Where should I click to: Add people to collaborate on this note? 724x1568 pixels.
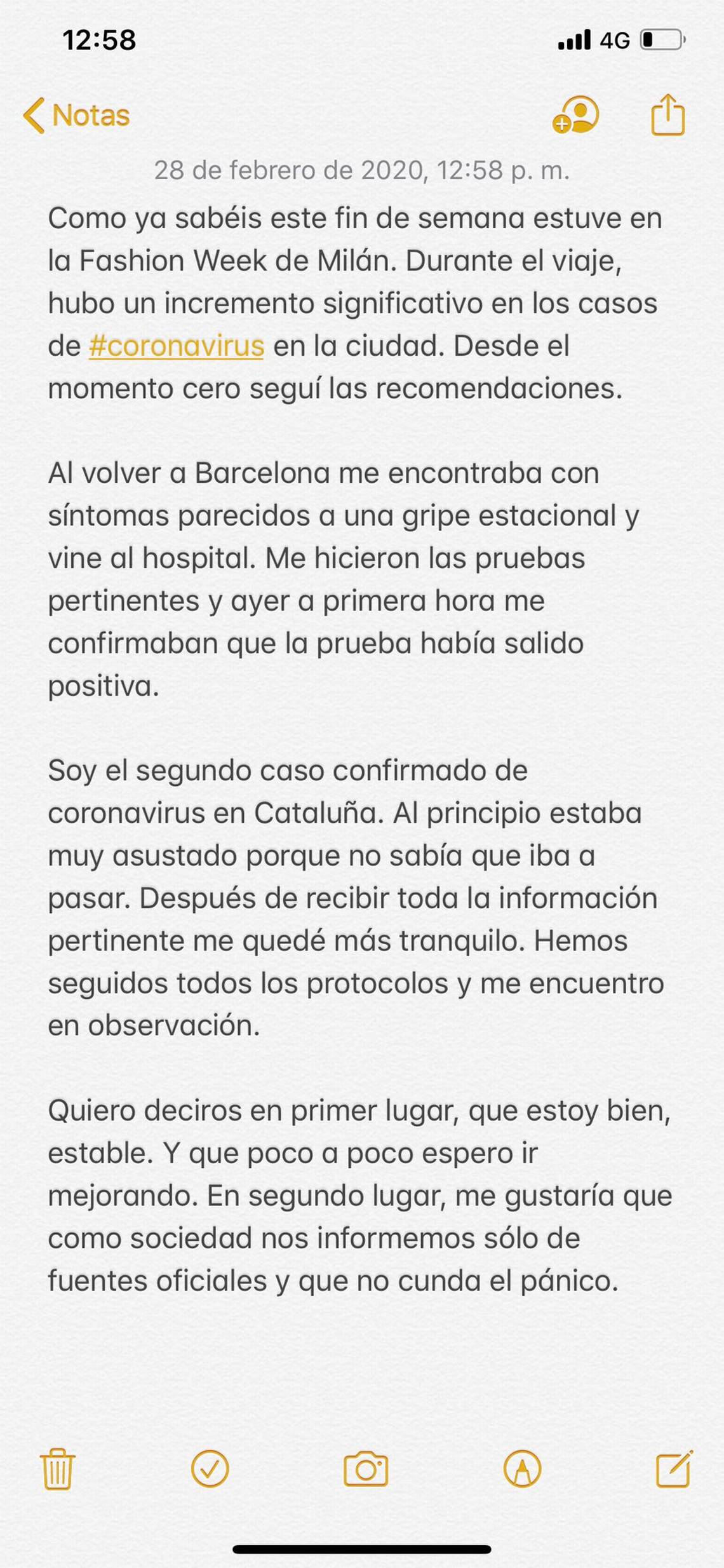tap(576, 115)
